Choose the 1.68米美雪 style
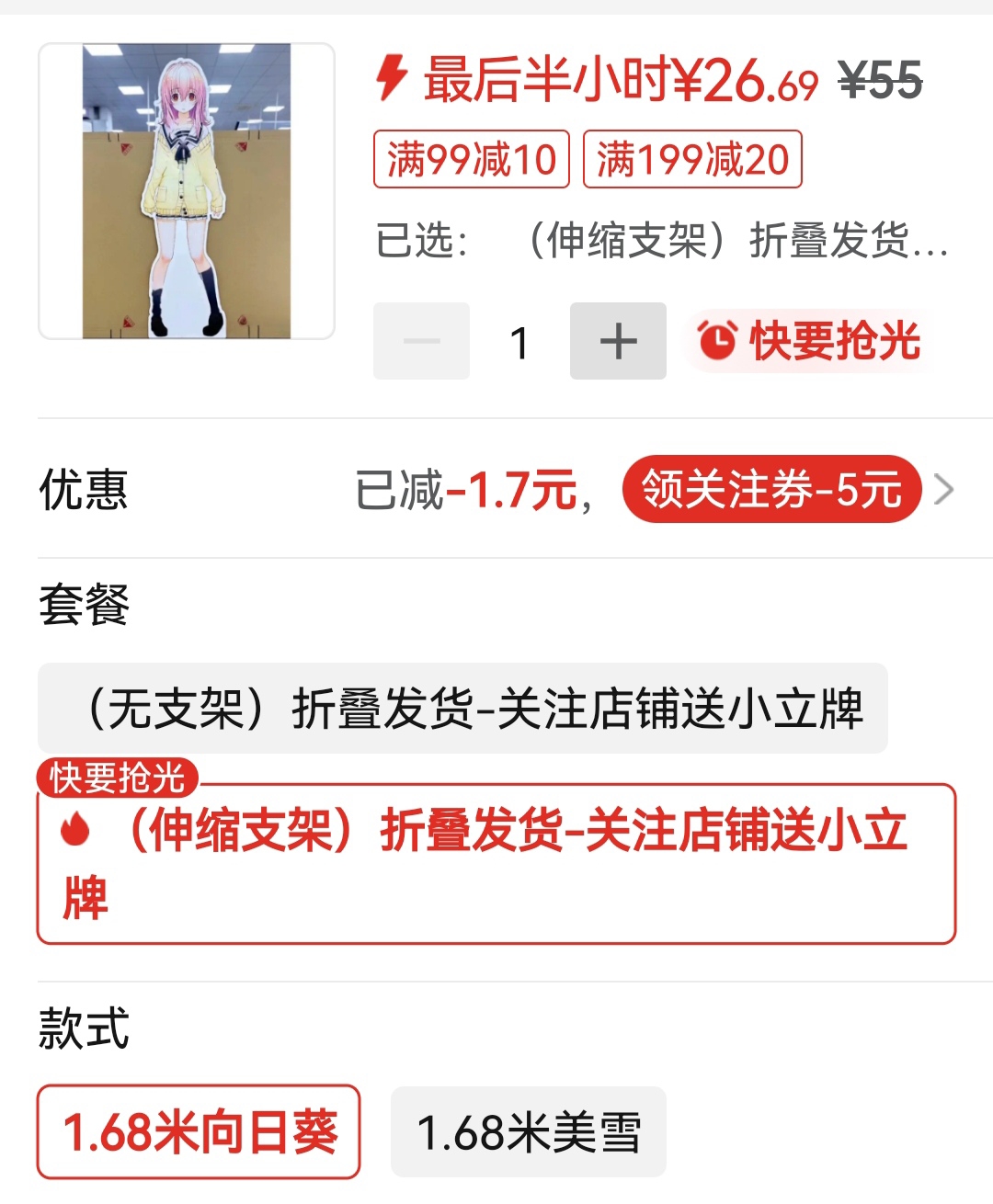This screenshot has height=1204, width=993. point(528,1131)
